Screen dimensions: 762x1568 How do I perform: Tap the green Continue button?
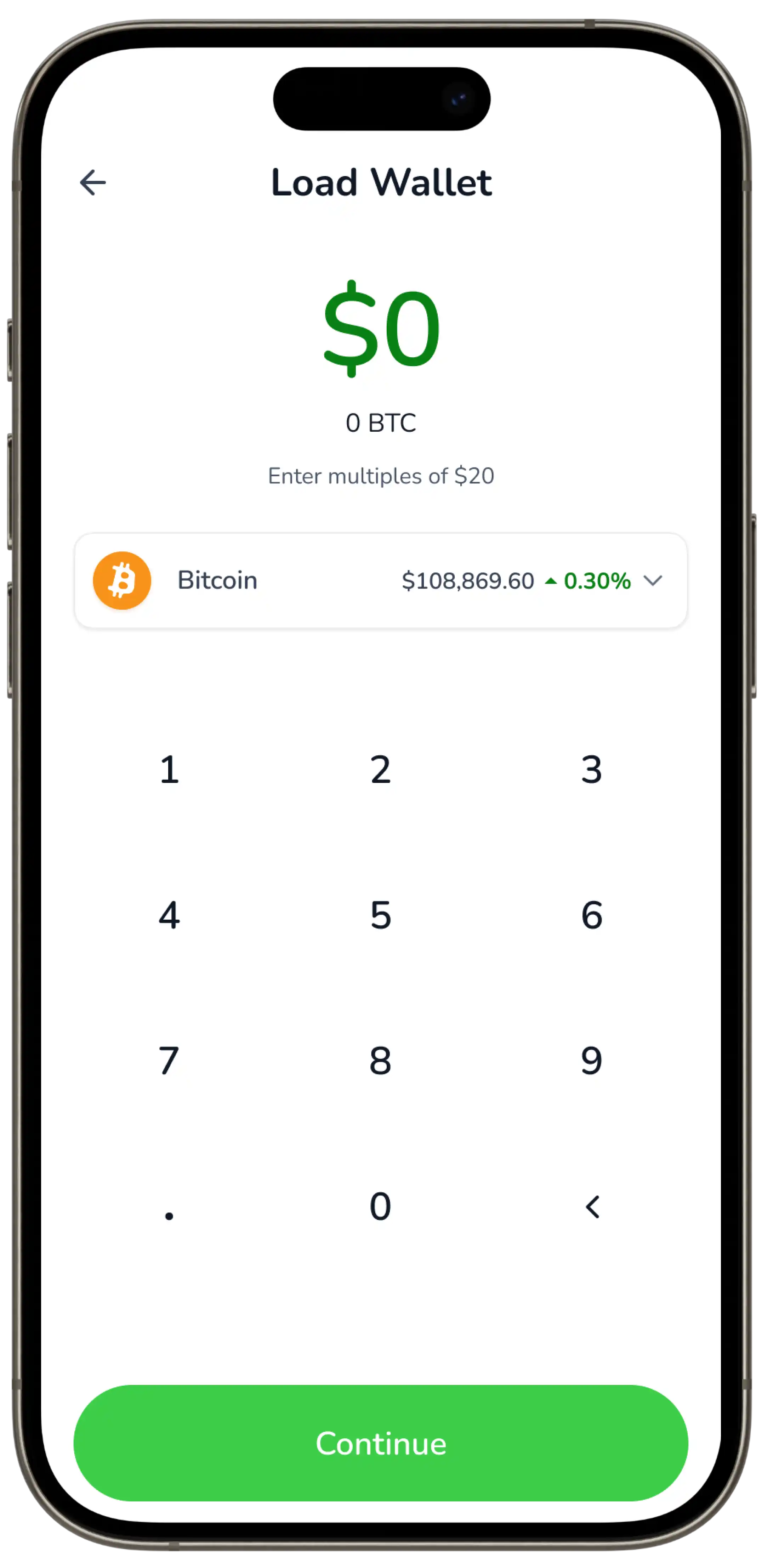tap(381, 1443)
